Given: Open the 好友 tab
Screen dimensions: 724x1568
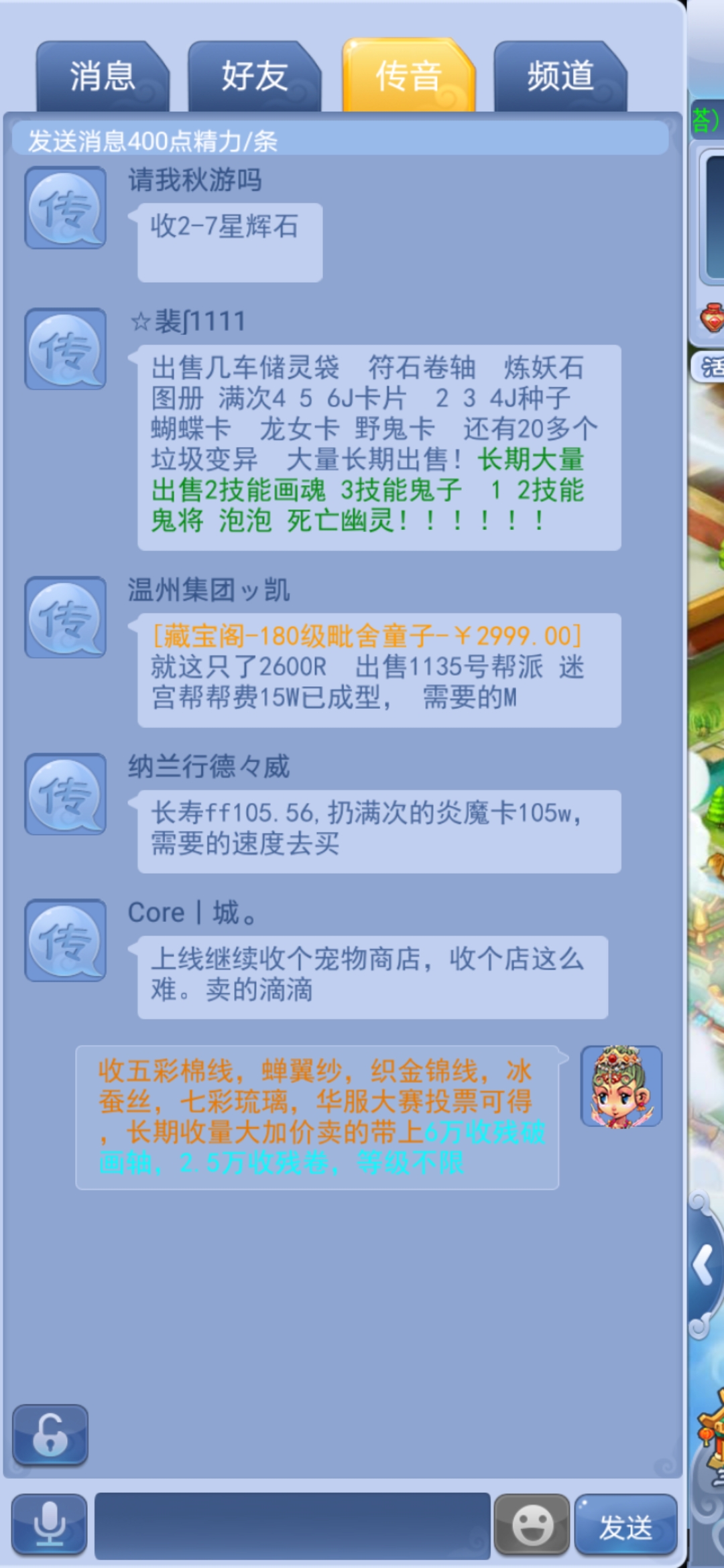Looking at the screenshot, I should pyautogui.click(x=254, y=76).
